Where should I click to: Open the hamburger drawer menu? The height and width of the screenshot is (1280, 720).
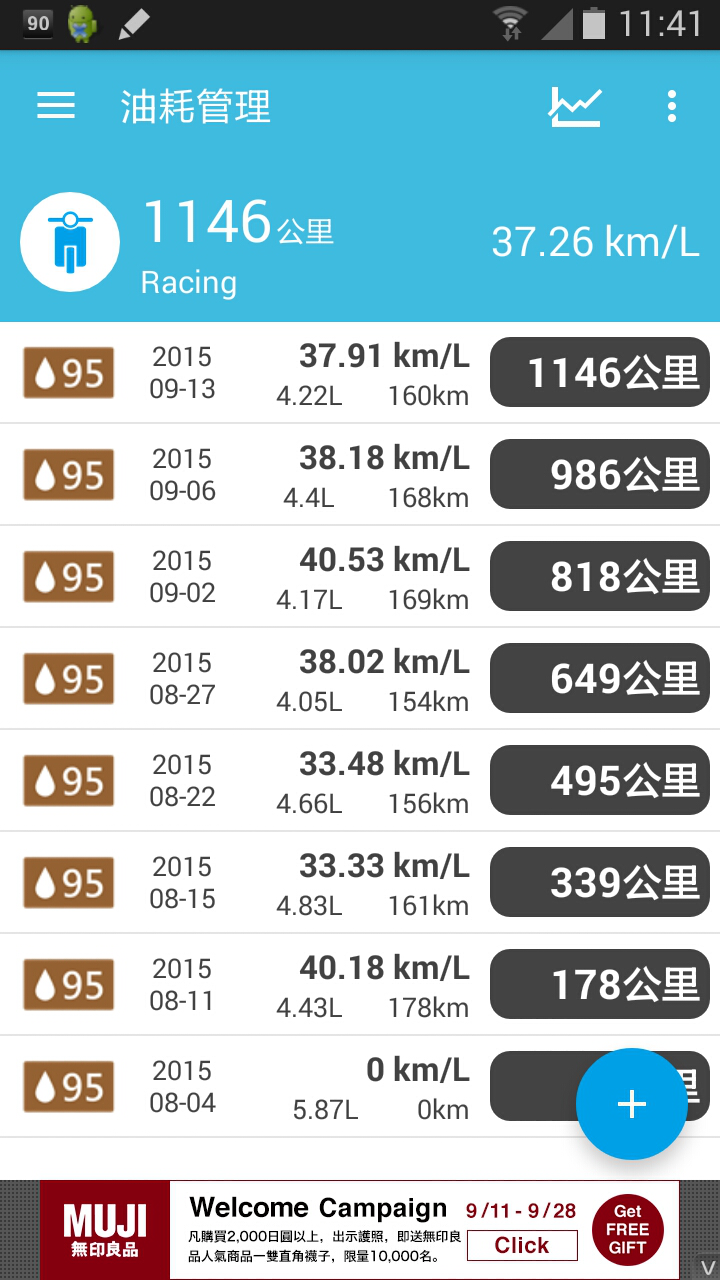pos(56,106)
